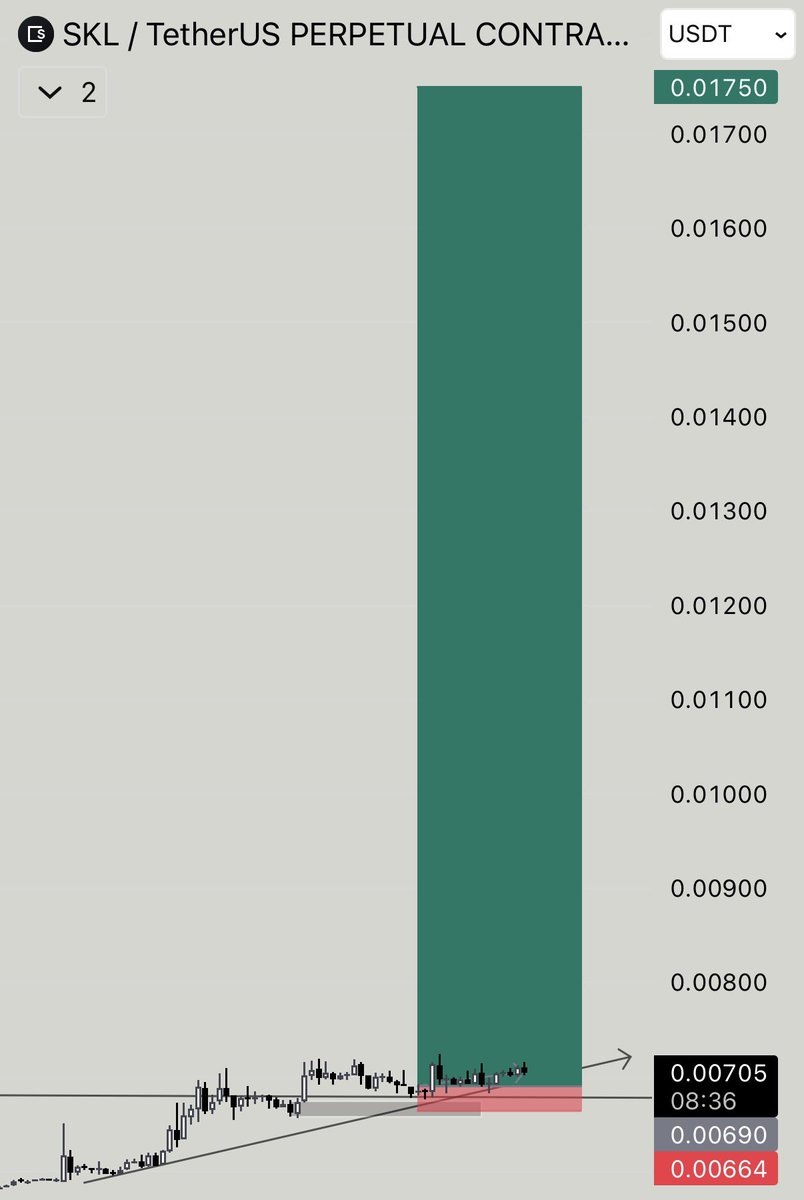Expand the collapsed indicators legend showing 2
Viewport: 804px width, 1200px height.
(x=62, y=93)
